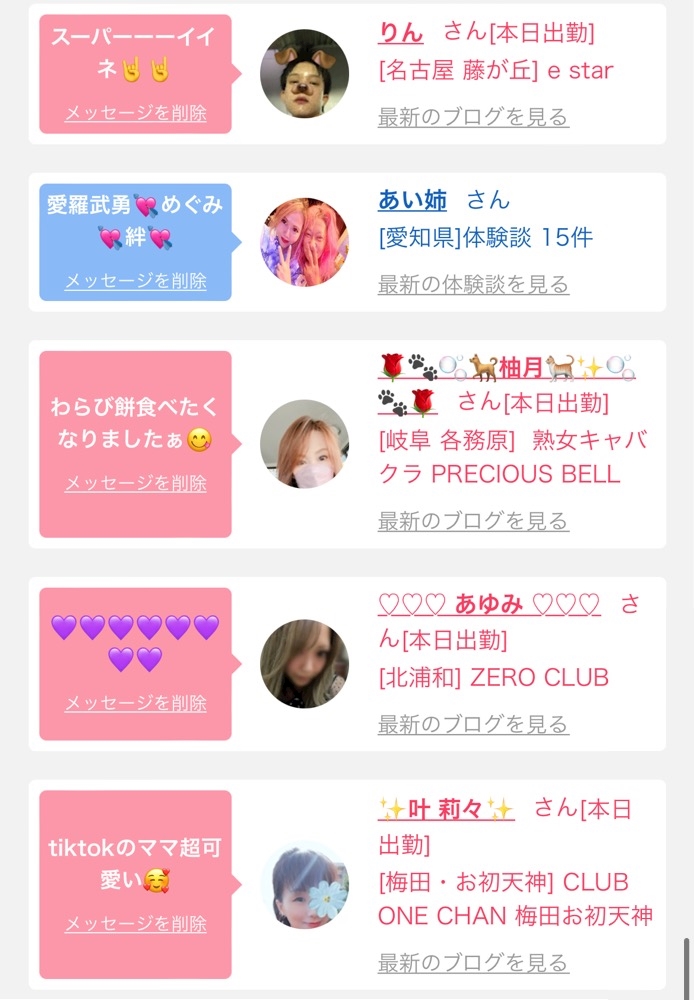
Task: Tap あゆみ's profile photo
Action: tap(304, 664)
